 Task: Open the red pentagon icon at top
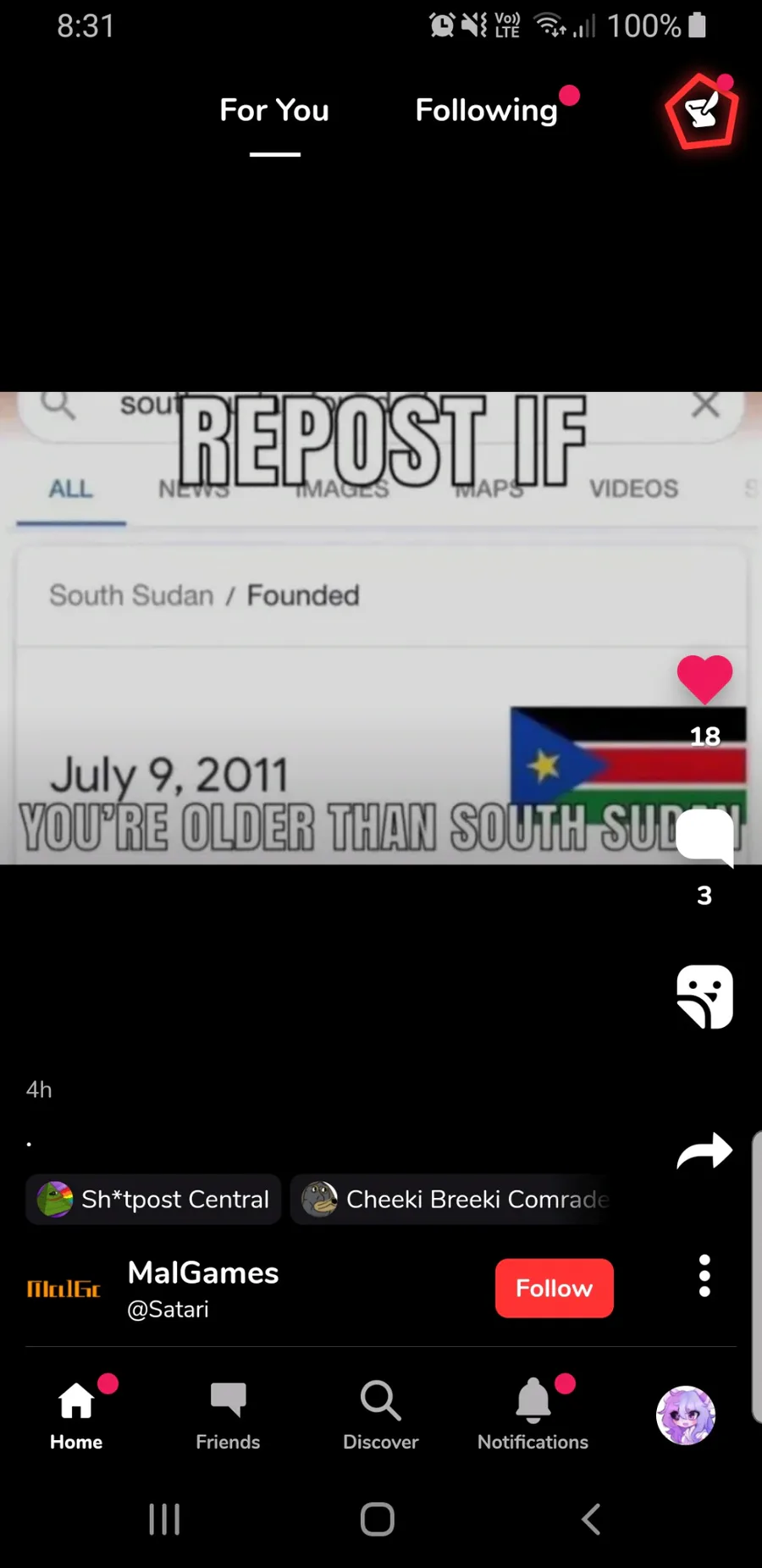pyautogui.click(x=701, y=112)
